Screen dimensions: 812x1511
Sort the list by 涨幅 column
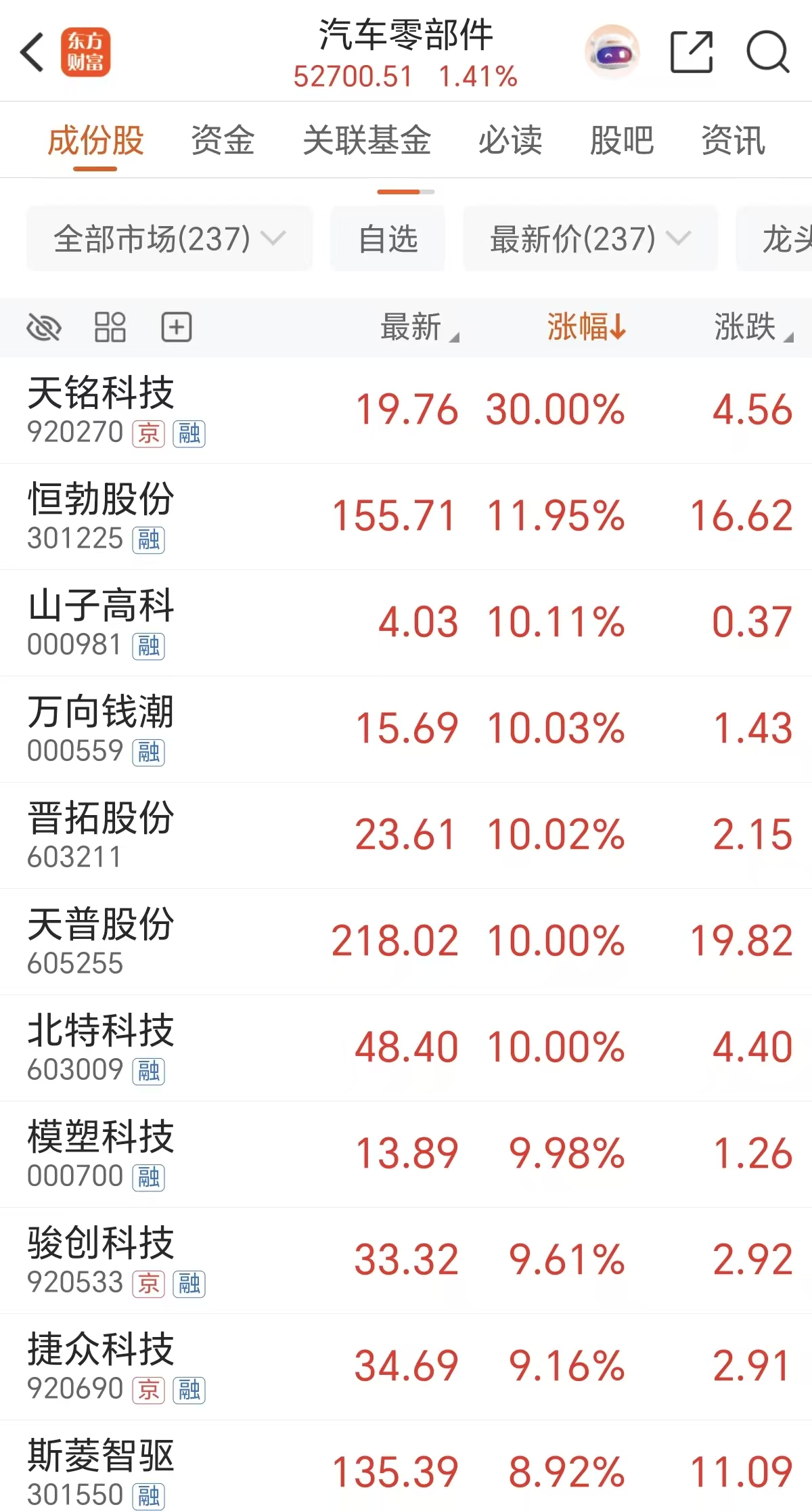pyautogui.click(x=586, y=328)
